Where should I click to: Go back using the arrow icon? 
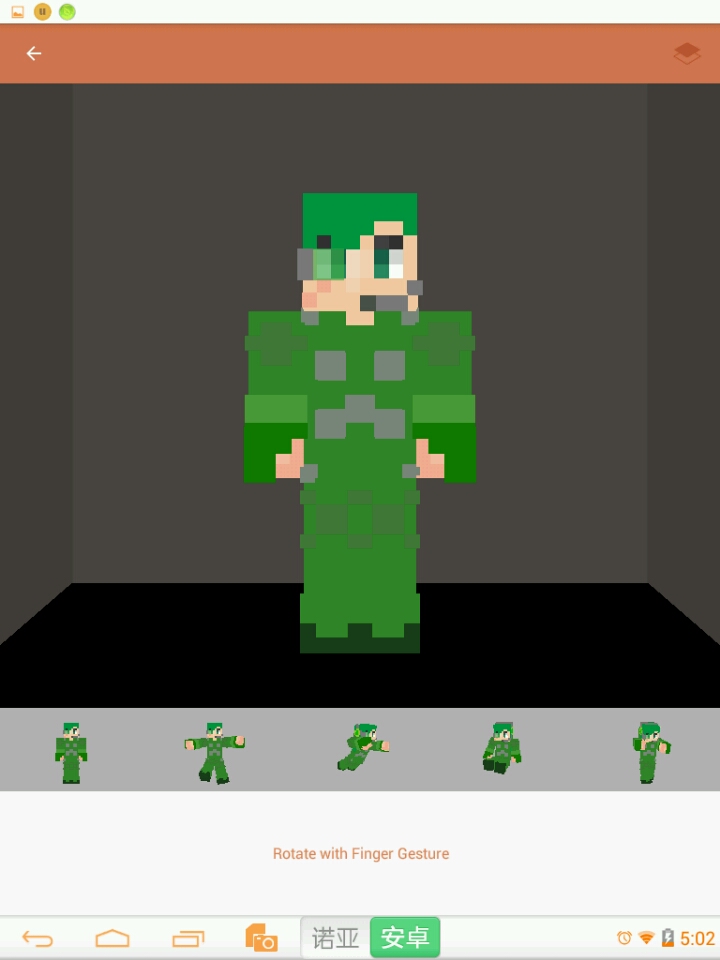[34, 53]
